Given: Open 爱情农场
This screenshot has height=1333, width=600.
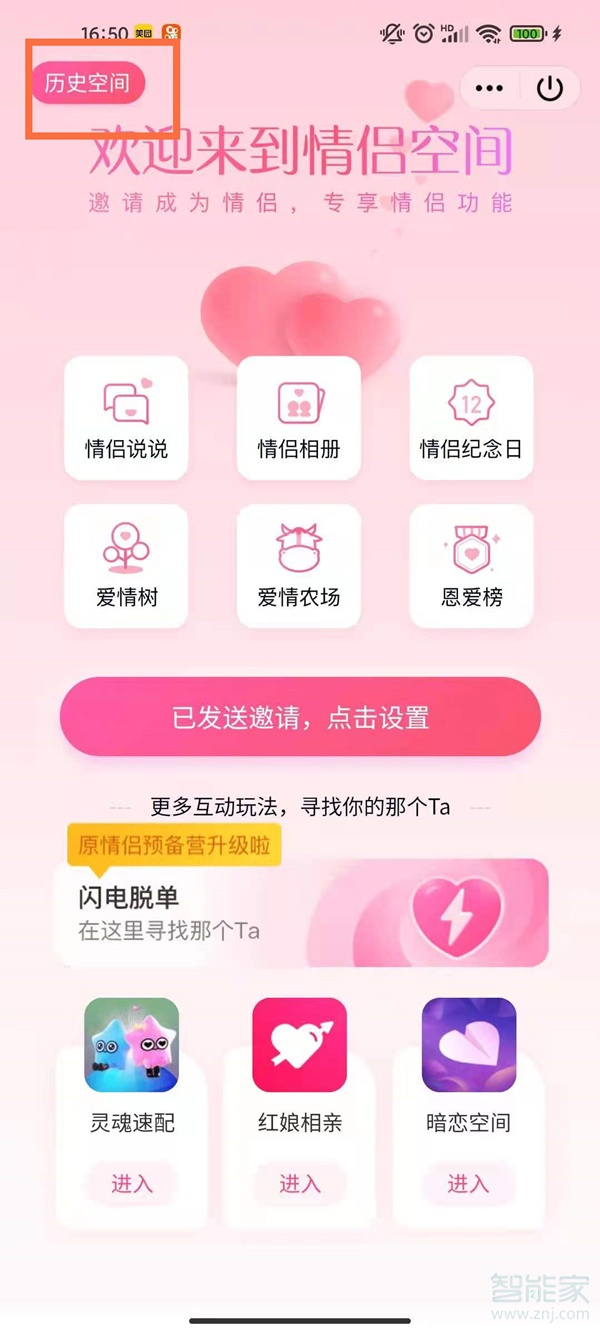Looking at the screenshot, I should click(x=299, y=566).
